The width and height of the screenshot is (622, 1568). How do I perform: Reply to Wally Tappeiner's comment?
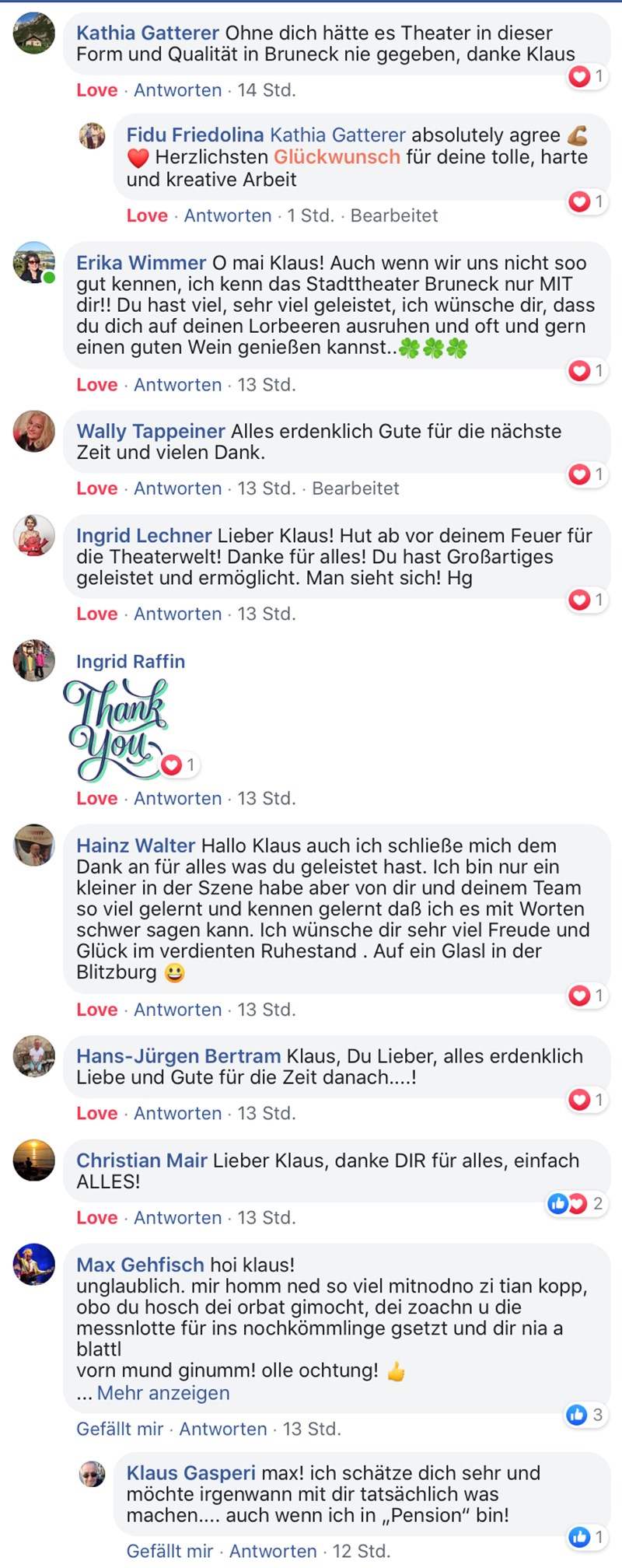tap(177, 488)
